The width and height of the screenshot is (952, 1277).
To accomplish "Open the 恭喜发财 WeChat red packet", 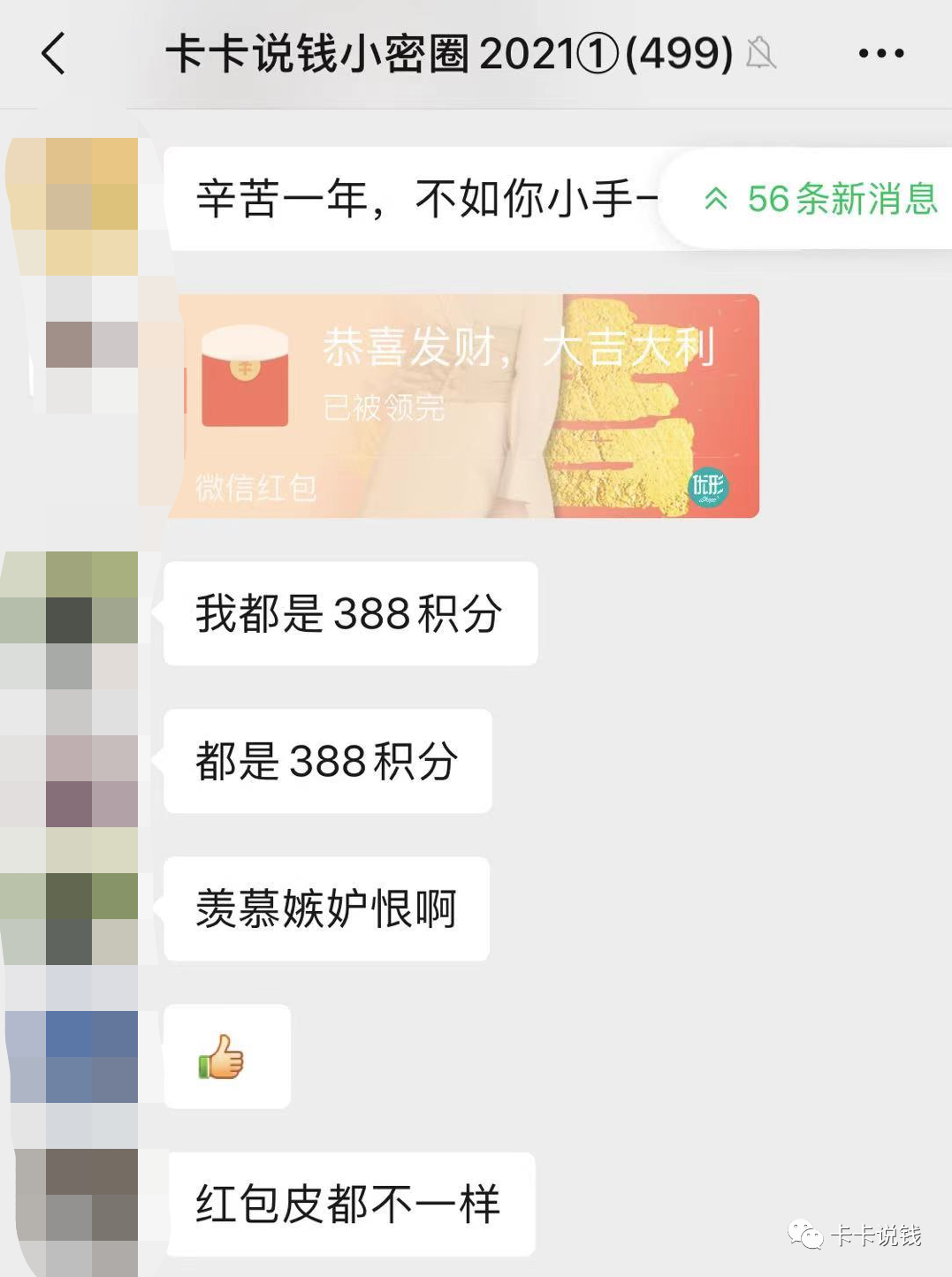I will click(x=468, y=406).
